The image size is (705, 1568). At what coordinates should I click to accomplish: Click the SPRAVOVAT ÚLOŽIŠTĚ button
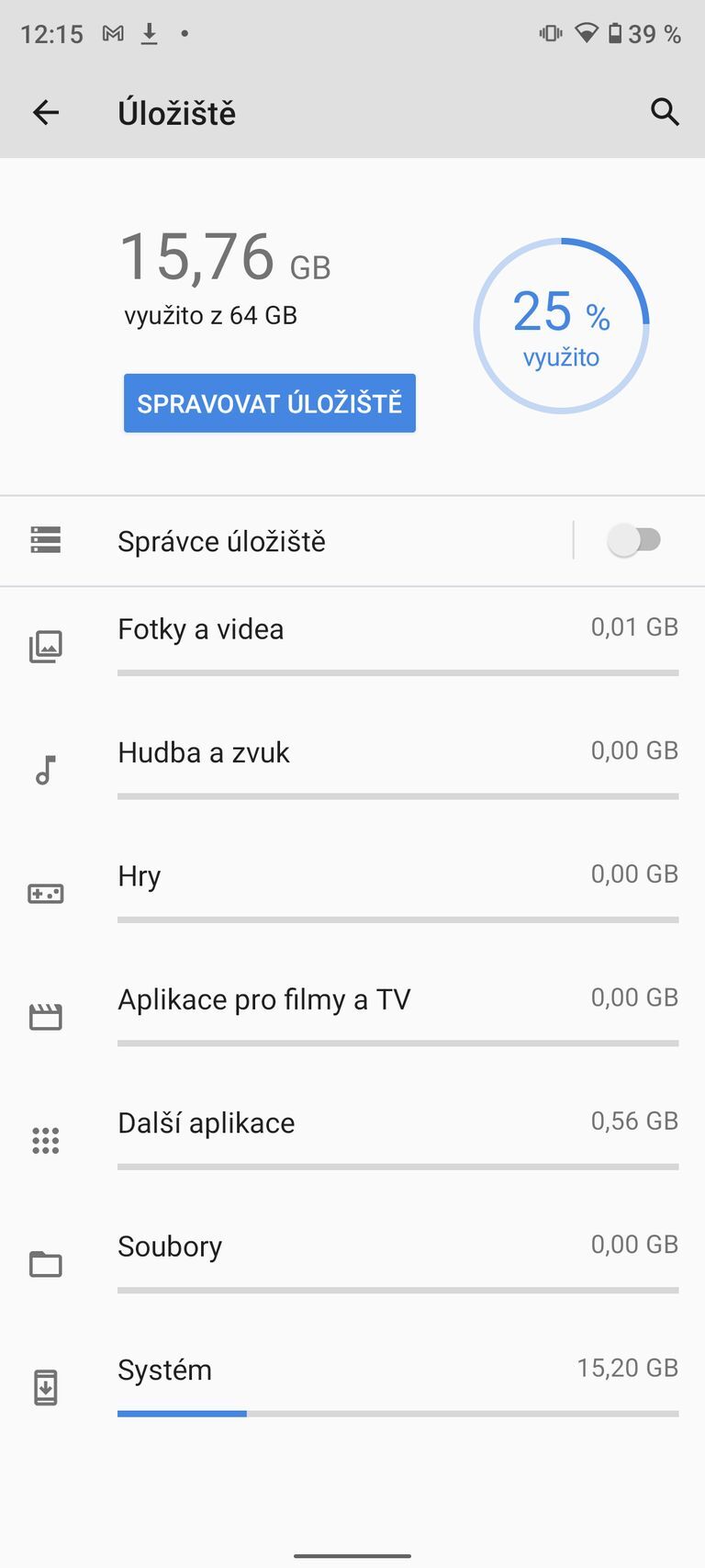[269, 402]
